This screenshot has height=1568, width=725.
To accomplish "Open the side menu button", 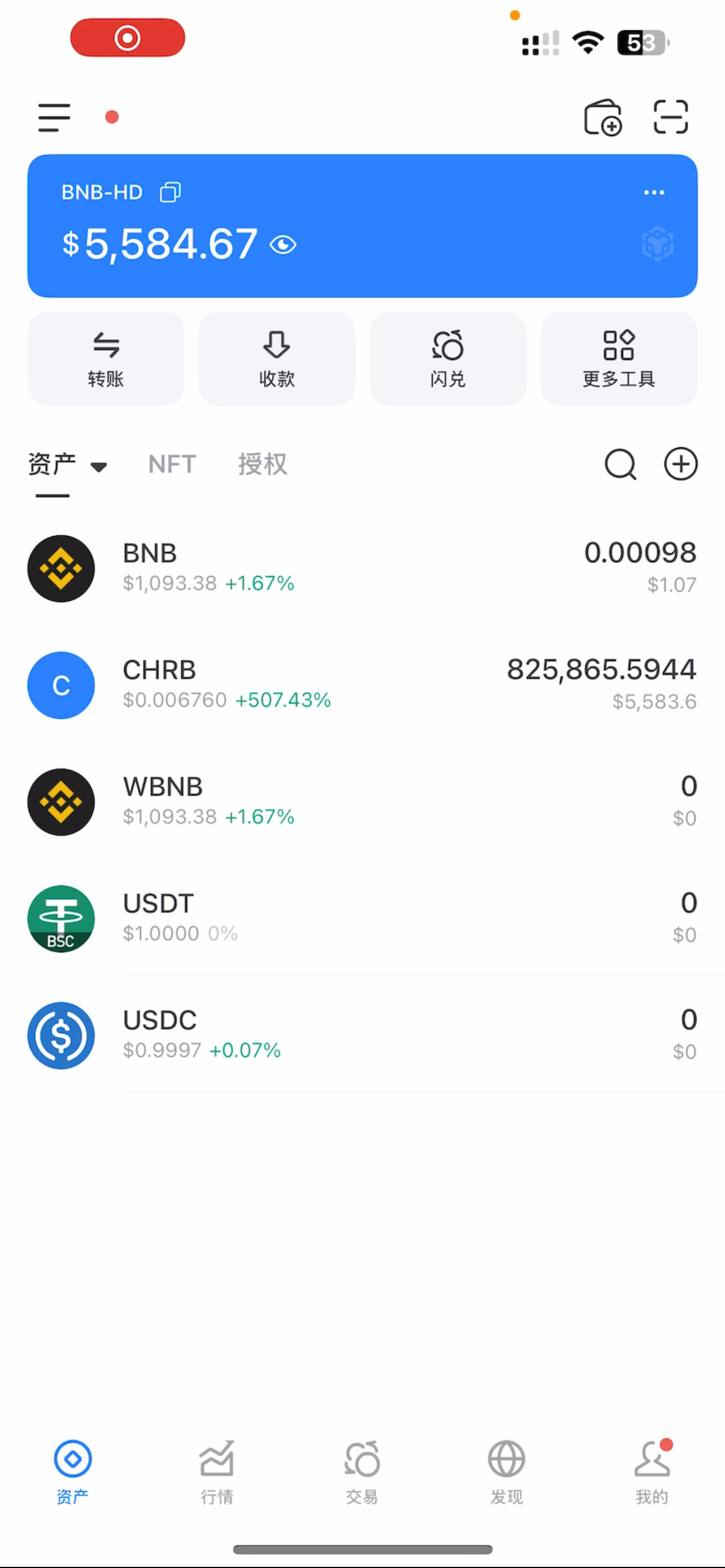I will [x=54, y=117].
